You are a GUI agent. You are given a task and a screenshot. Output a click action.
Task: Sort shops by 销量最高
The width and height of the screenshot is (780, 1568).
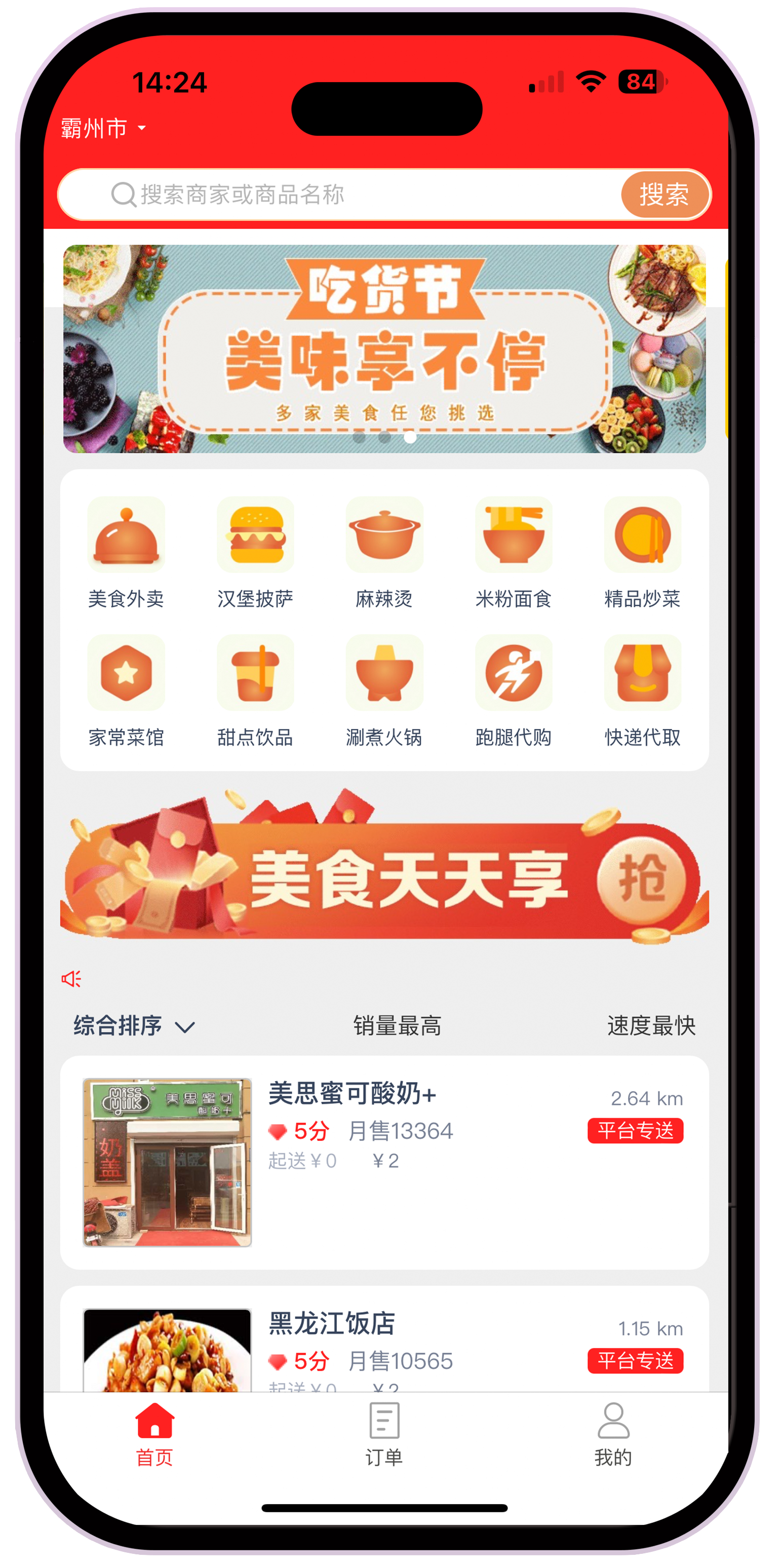(x=397, y=1026)
